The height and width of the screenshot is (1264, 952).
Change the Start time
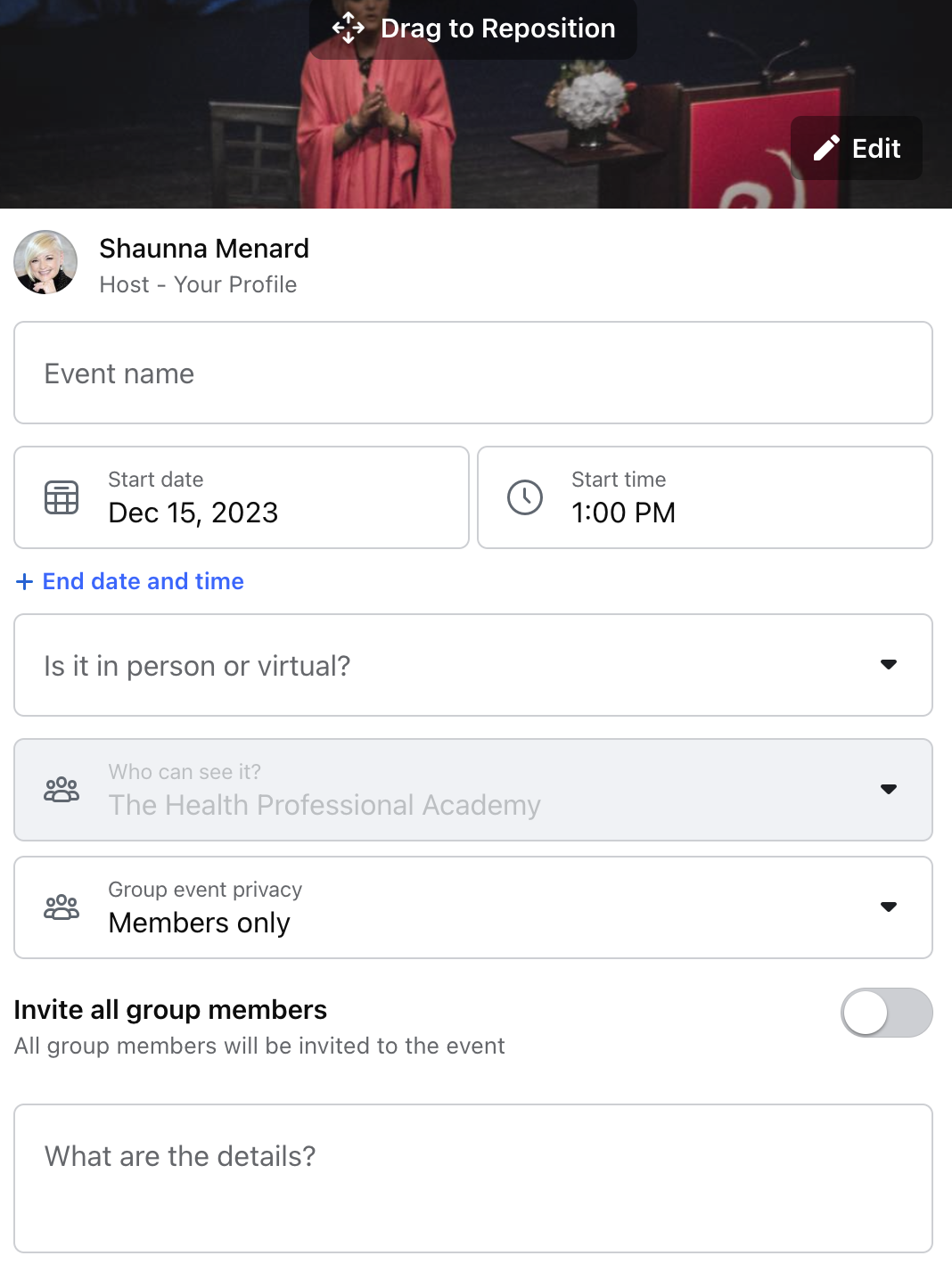tap(705, 497)
